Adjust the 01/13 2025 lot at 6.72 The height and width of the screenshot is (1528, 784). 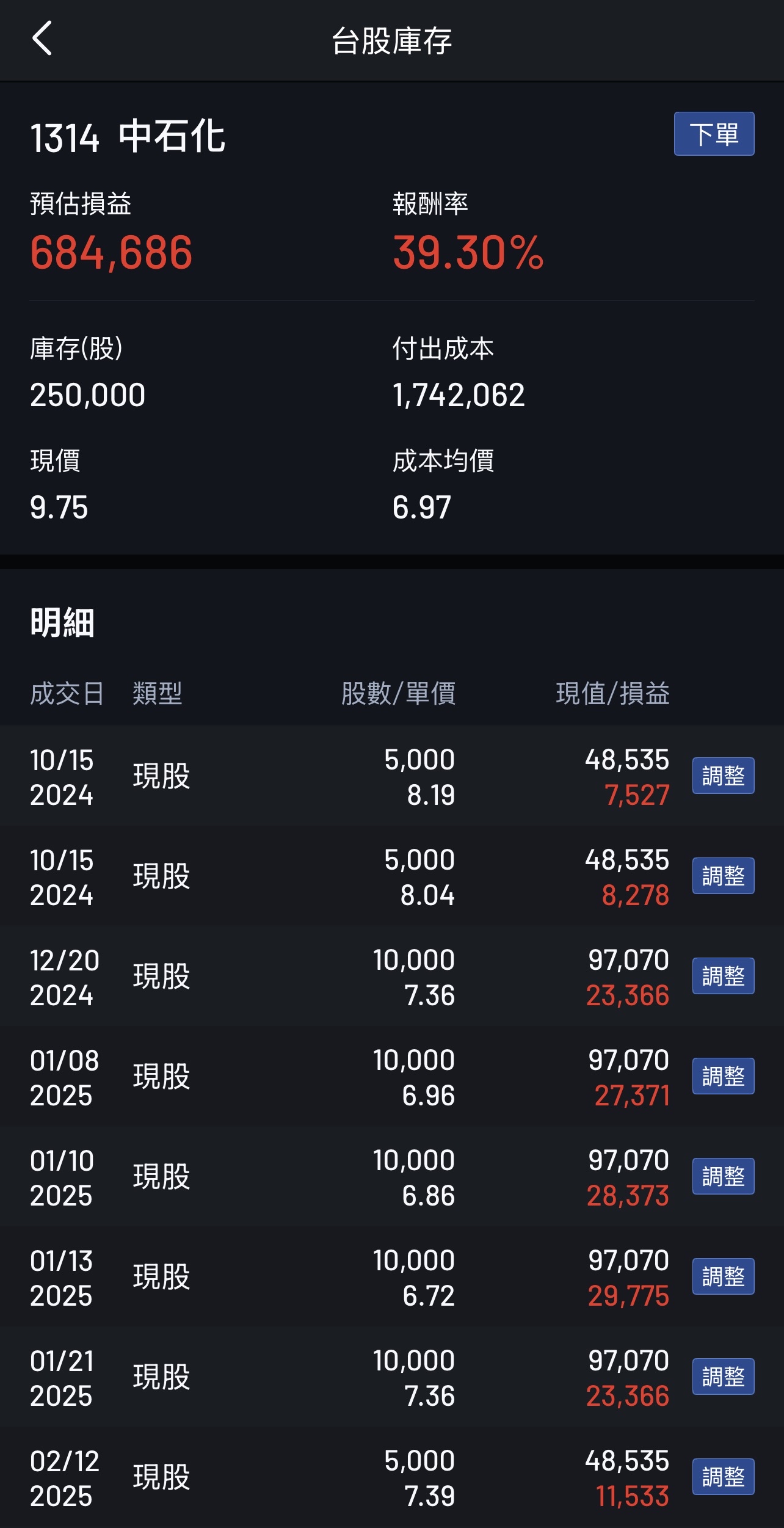point(723,1276)
